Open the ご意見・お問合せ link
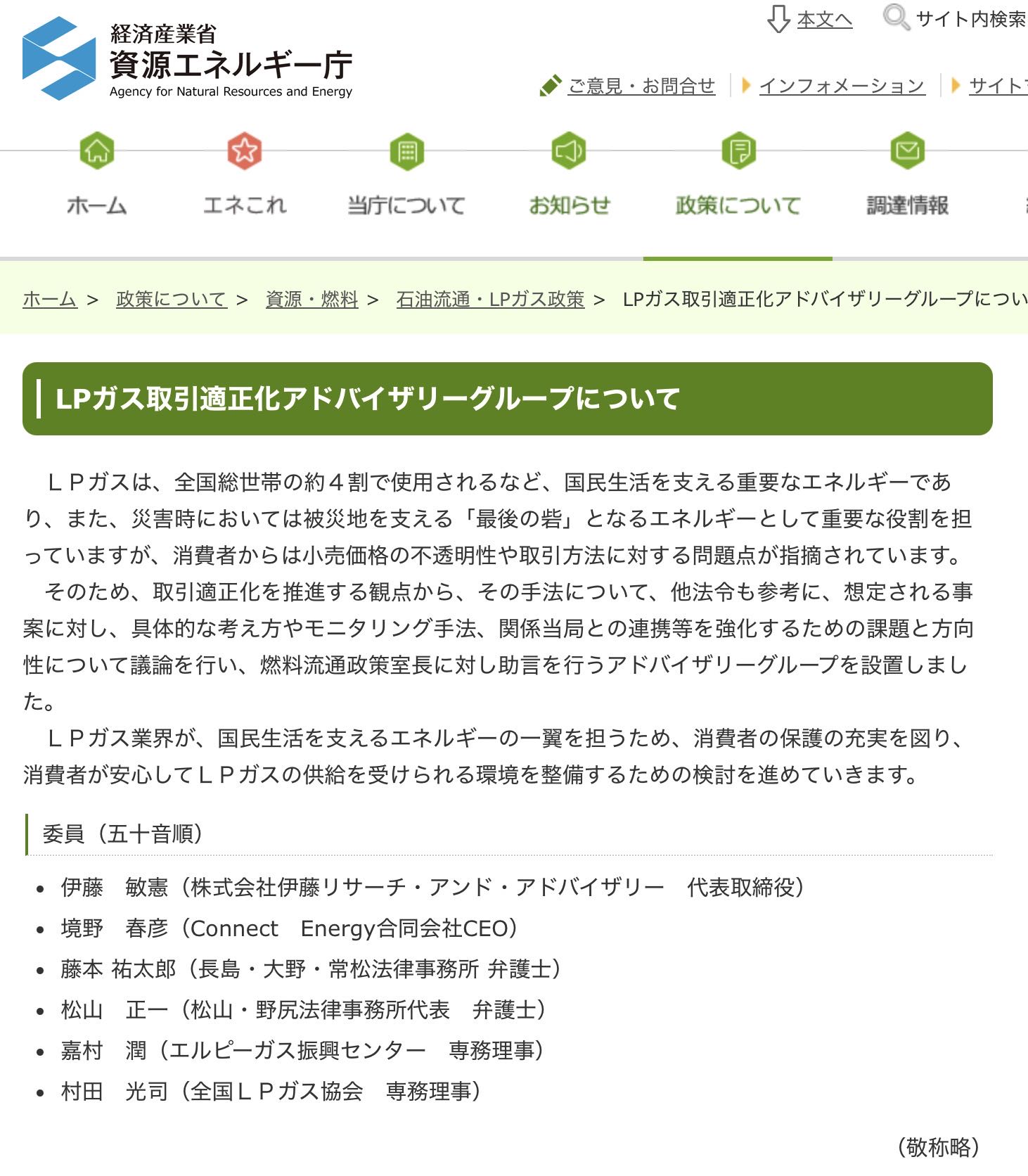The image size is (1028, 1176). click(641, 86)
